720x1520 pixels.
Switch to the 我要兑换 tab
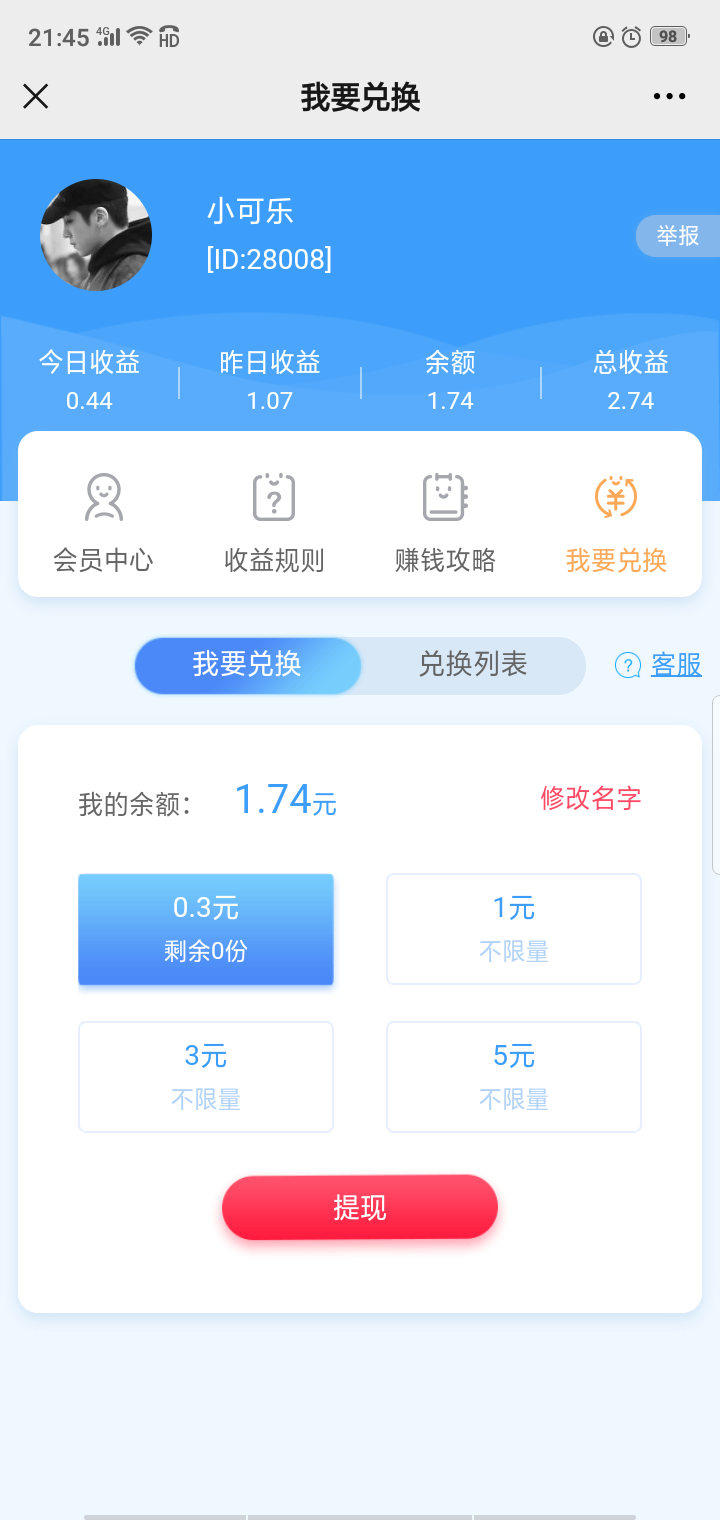pyautogui.click(x=247, y=664)
